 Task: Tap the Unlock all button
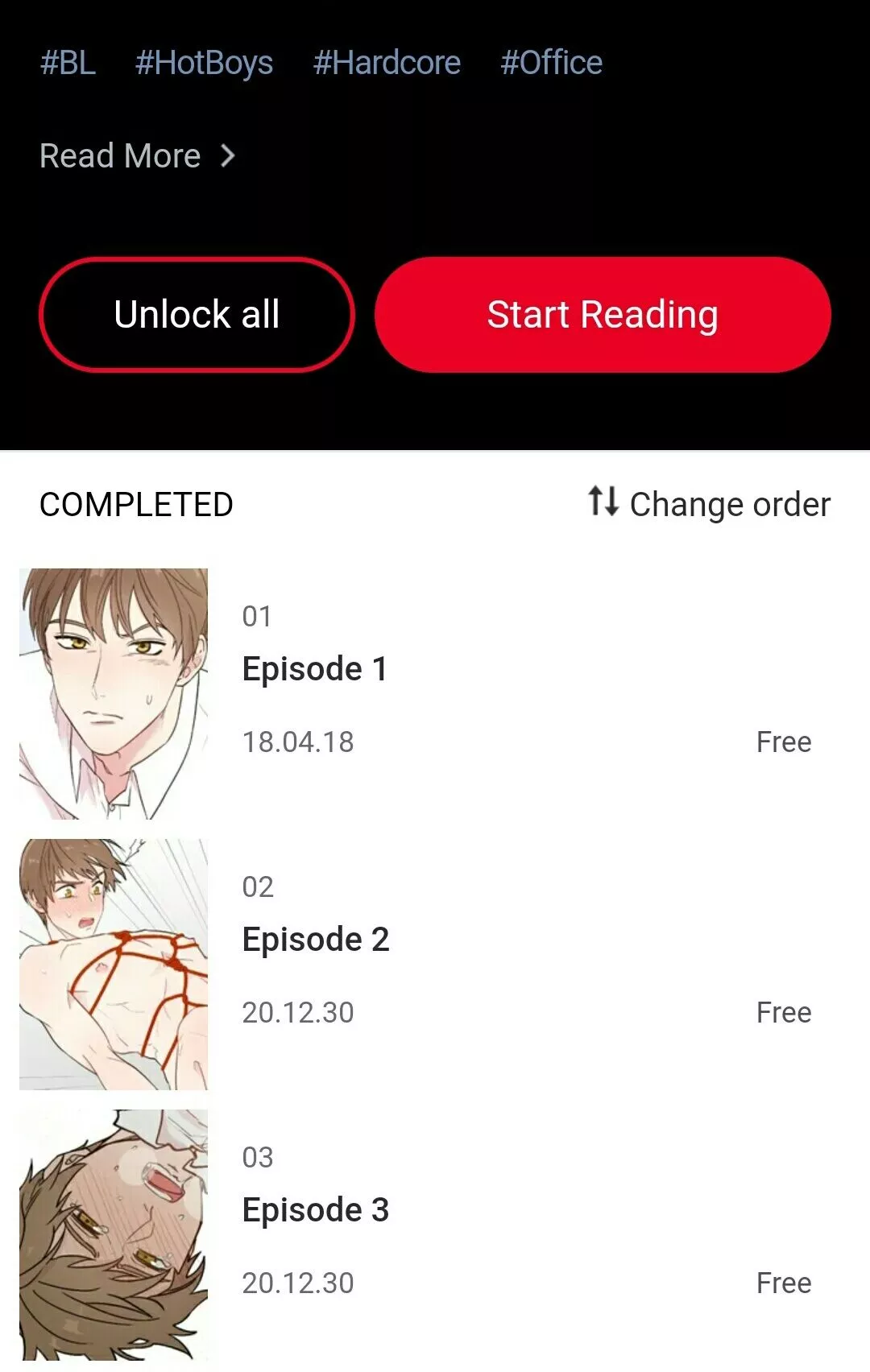(x=197, y=315)
